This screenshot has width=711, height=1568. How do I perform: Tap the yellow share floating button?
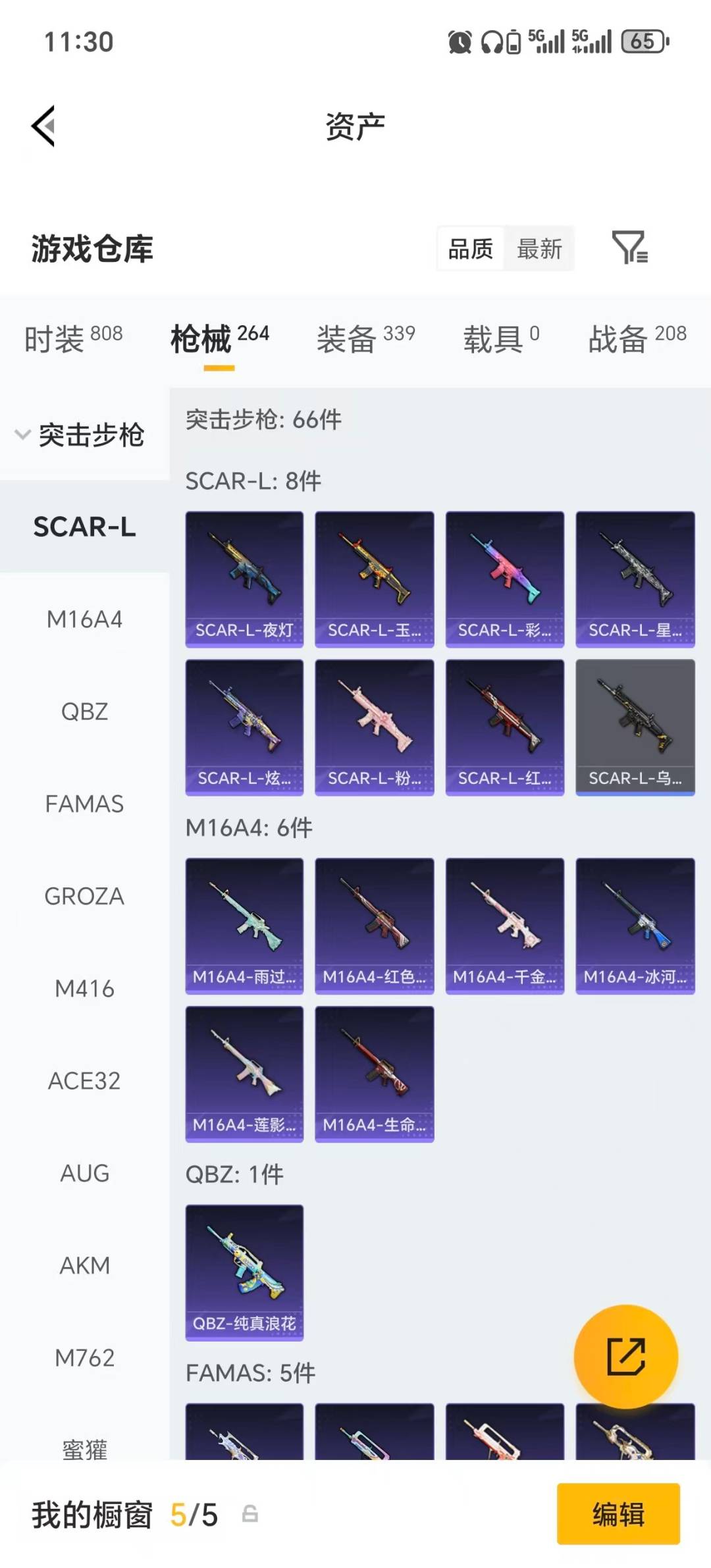(625, 1356)
